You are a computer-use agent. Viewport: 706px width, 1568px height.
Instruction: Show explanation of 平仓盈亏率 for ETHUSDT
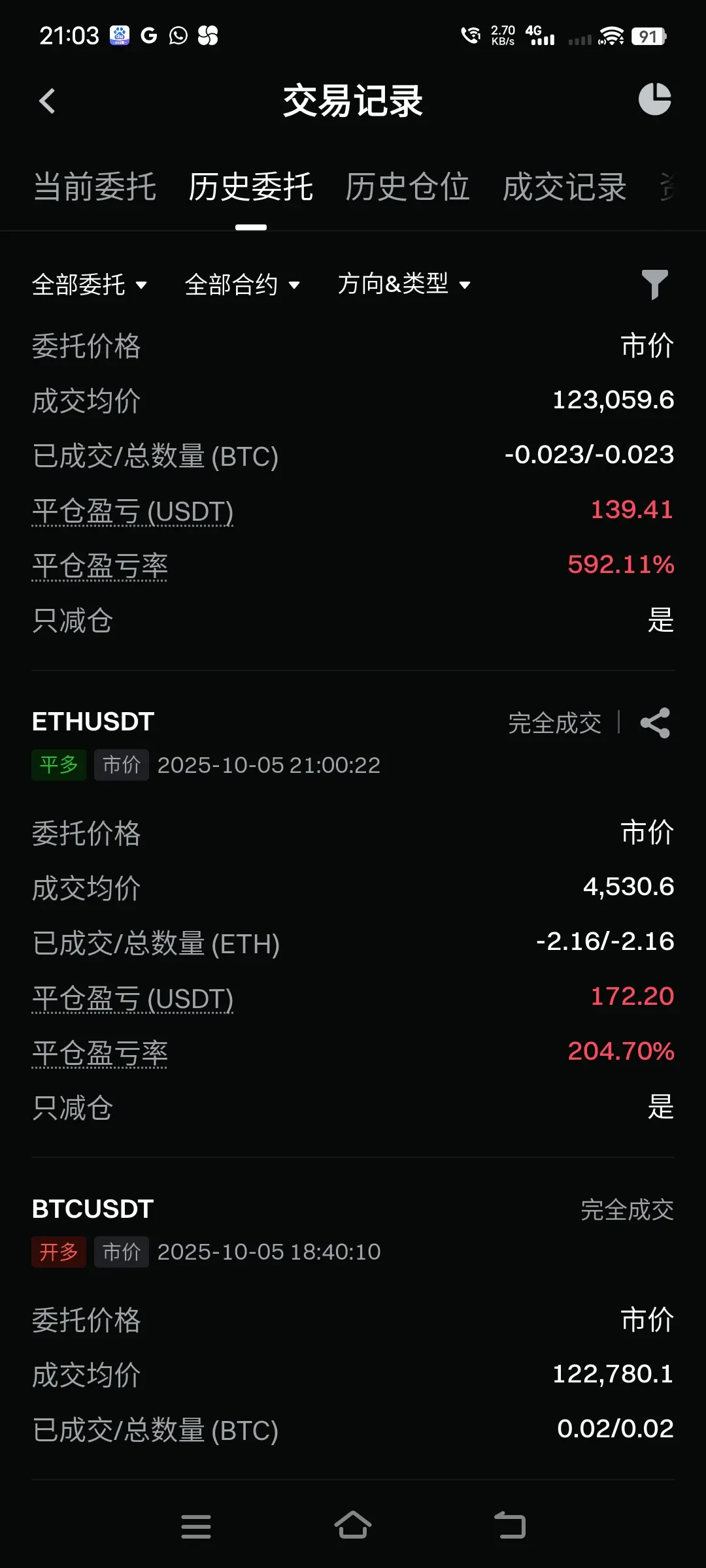[x=100, y=1053]
